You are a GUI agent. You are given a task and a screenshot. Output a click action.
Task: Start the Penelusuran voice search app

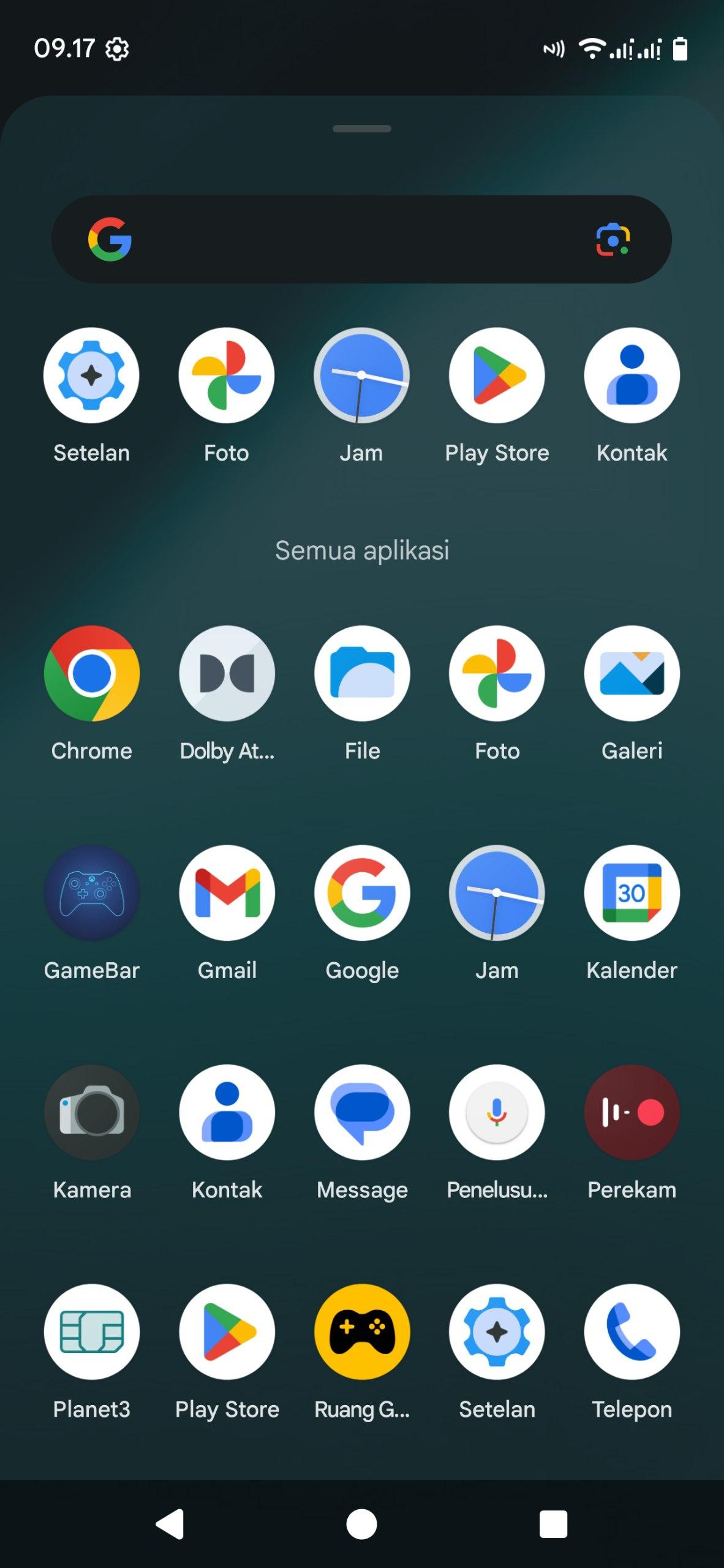point(497,1112)
